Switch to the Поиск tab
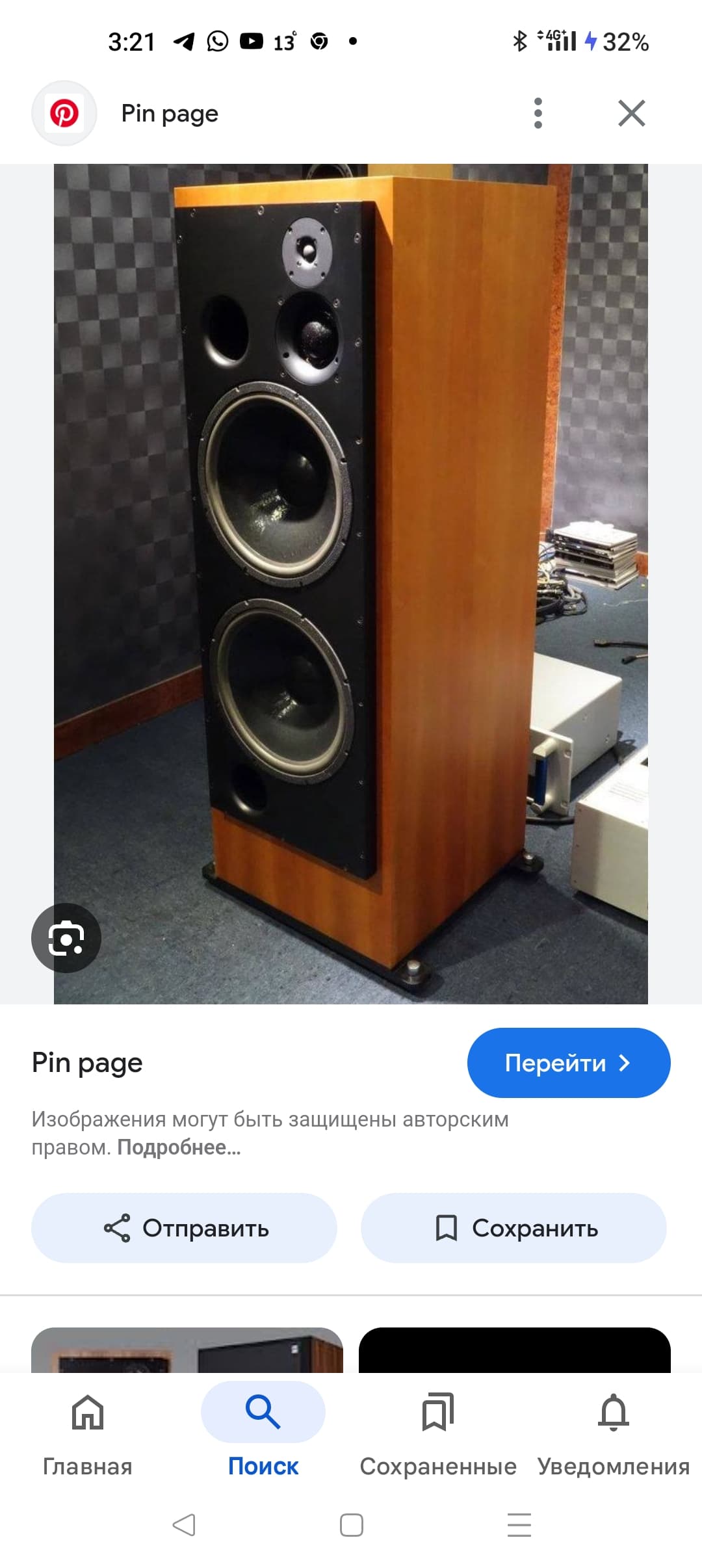Image resolution: width=702 pixels, height=1568 pixels. [263, 1430]
